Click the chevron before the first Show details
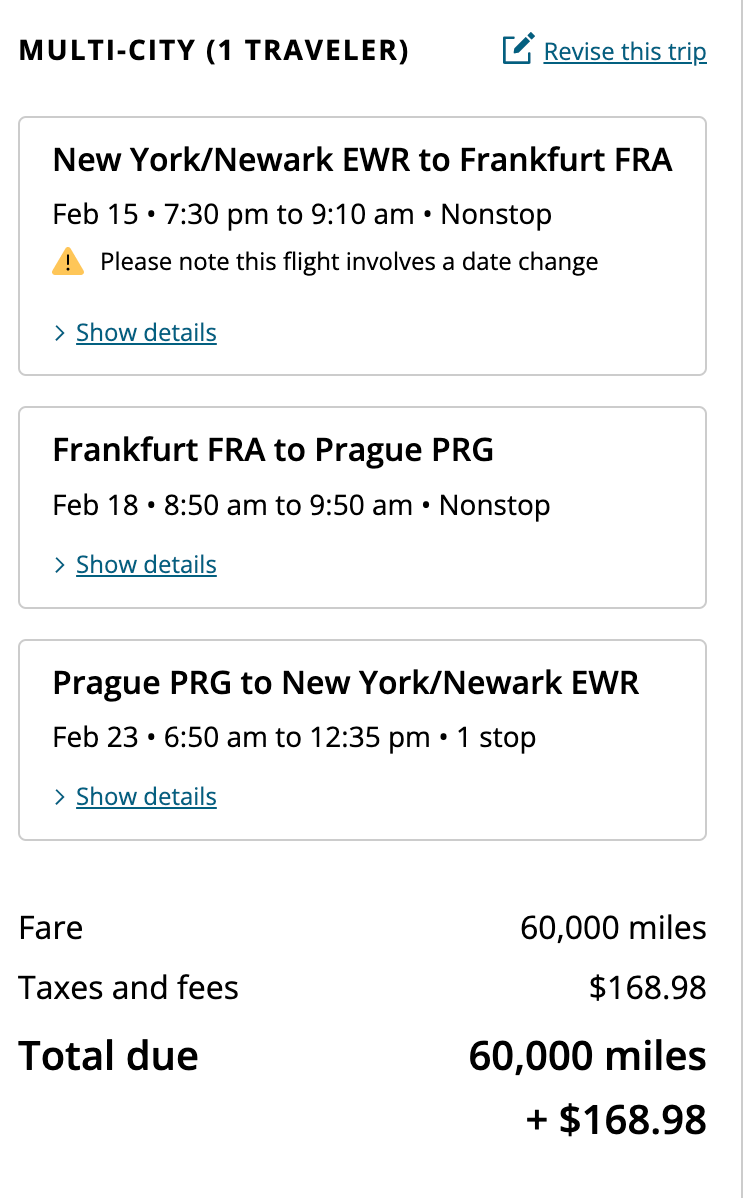This screenshot has height=1198, width=744. [60, 332]
